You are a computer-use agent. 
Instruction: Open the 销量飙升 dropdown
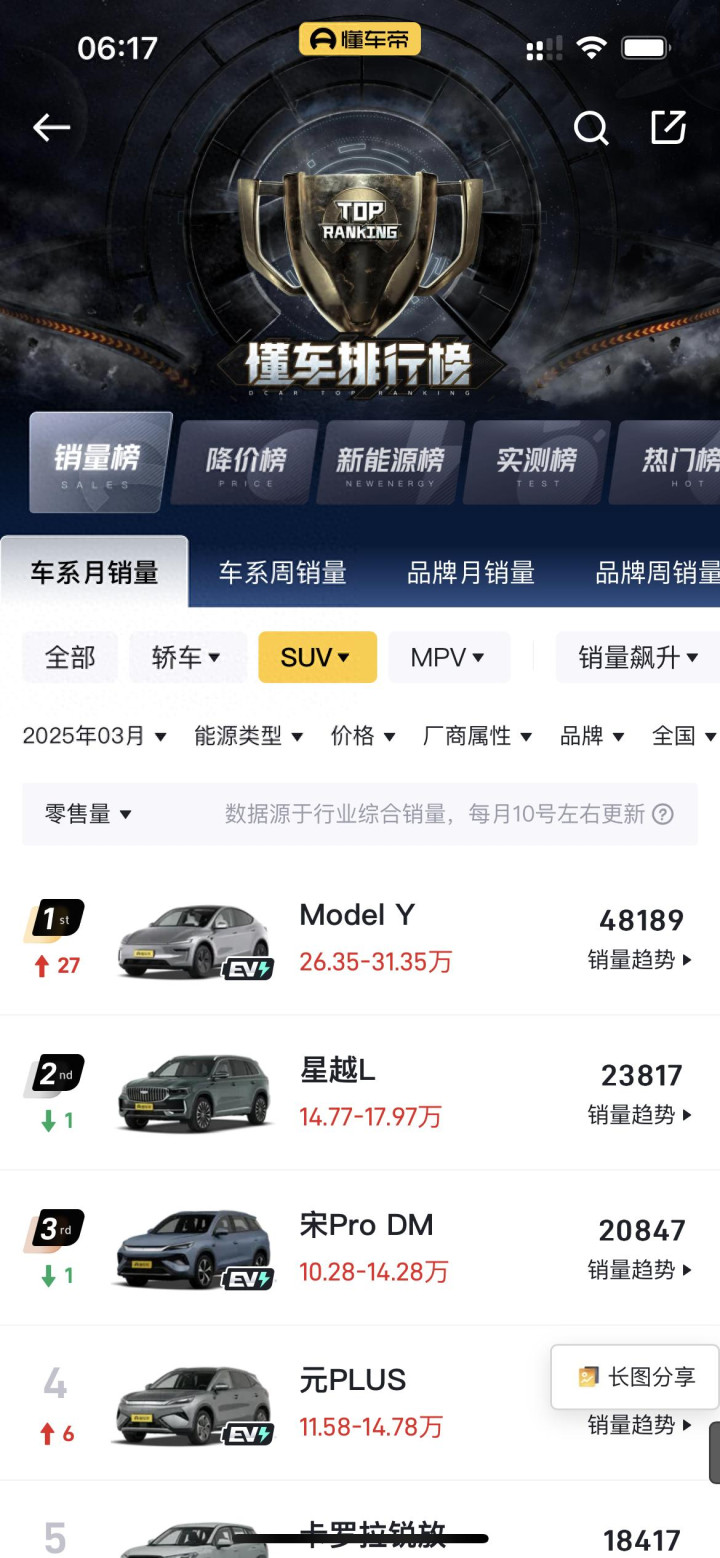637,657
